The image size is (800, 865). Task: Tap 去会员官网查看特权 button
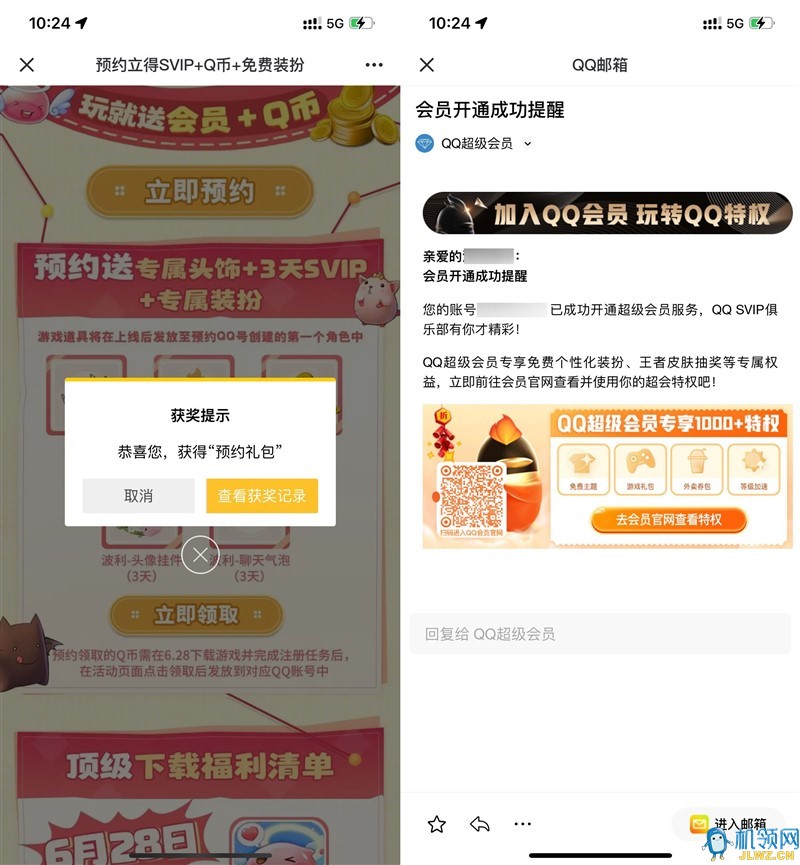668,520
